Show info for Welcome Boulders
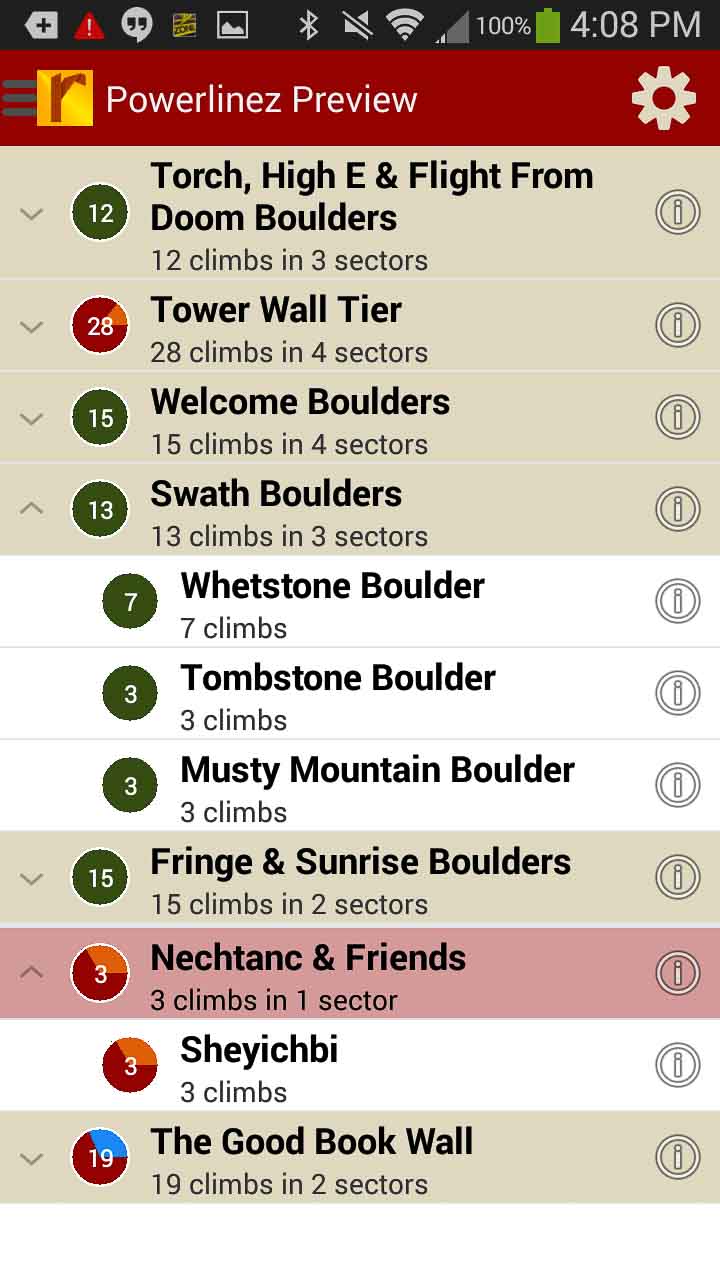Image resolution: width=720 pixels, height=1280 pixels. coord(677,417)
